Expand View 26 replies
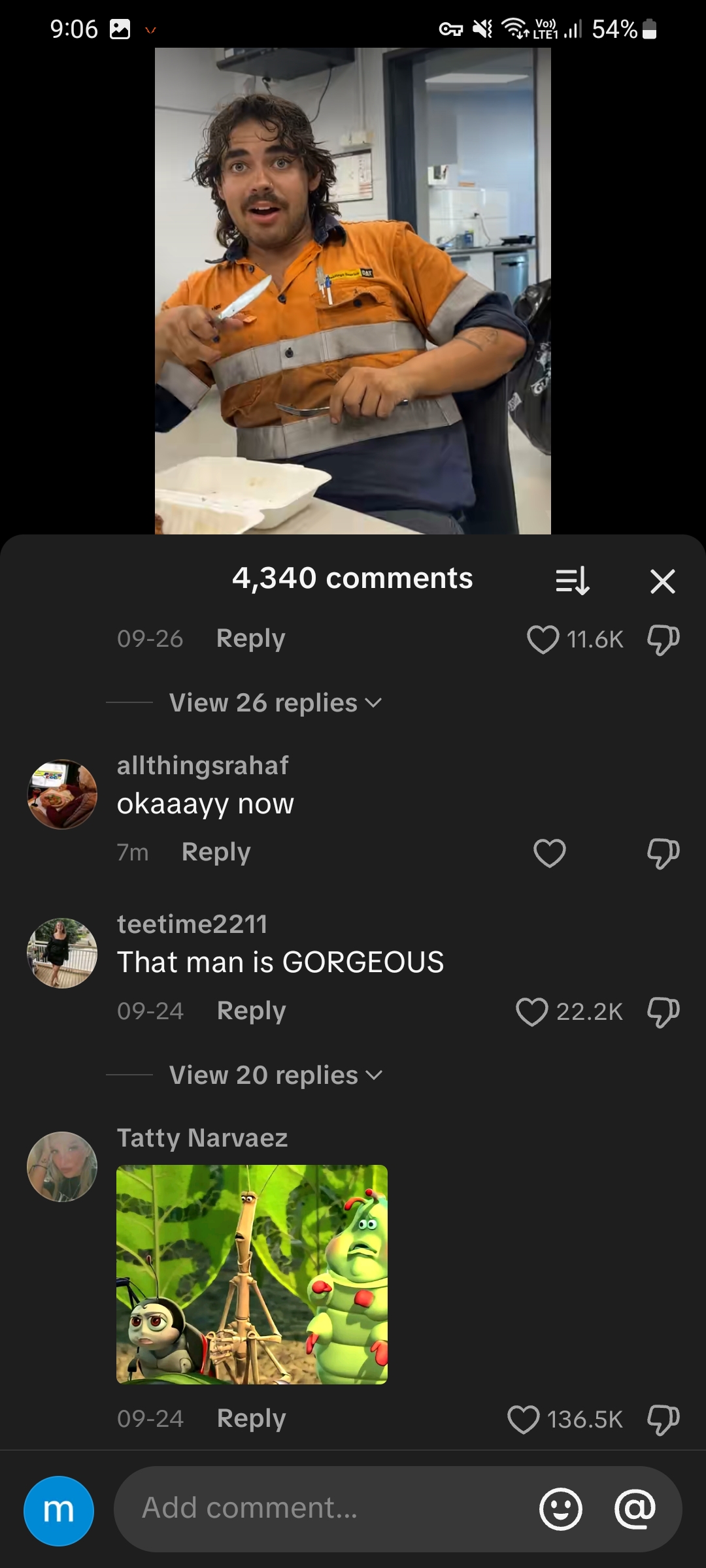The image size is (706, 1568). [x=275, y=703]
